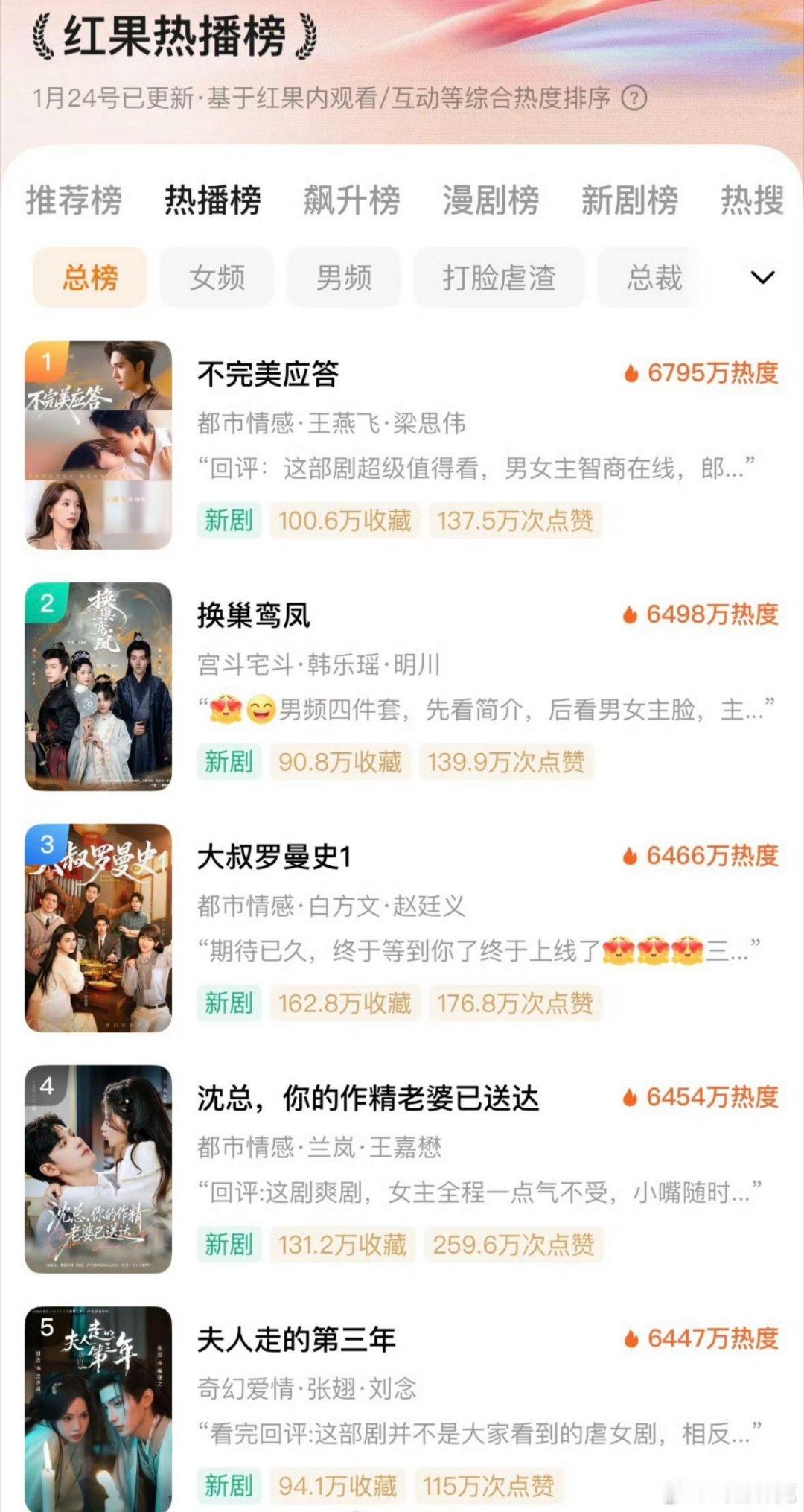Click the flame icon beside 大叔罗曼史1
804x1512 pixels.
coord(631,857)
